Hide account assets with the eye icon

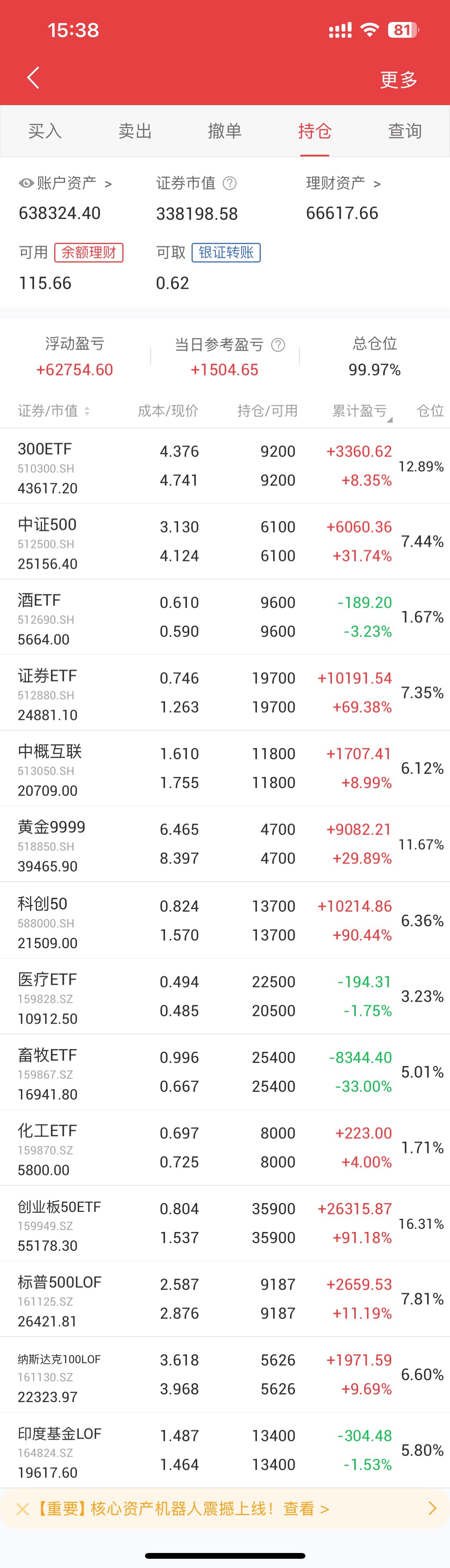26,183
